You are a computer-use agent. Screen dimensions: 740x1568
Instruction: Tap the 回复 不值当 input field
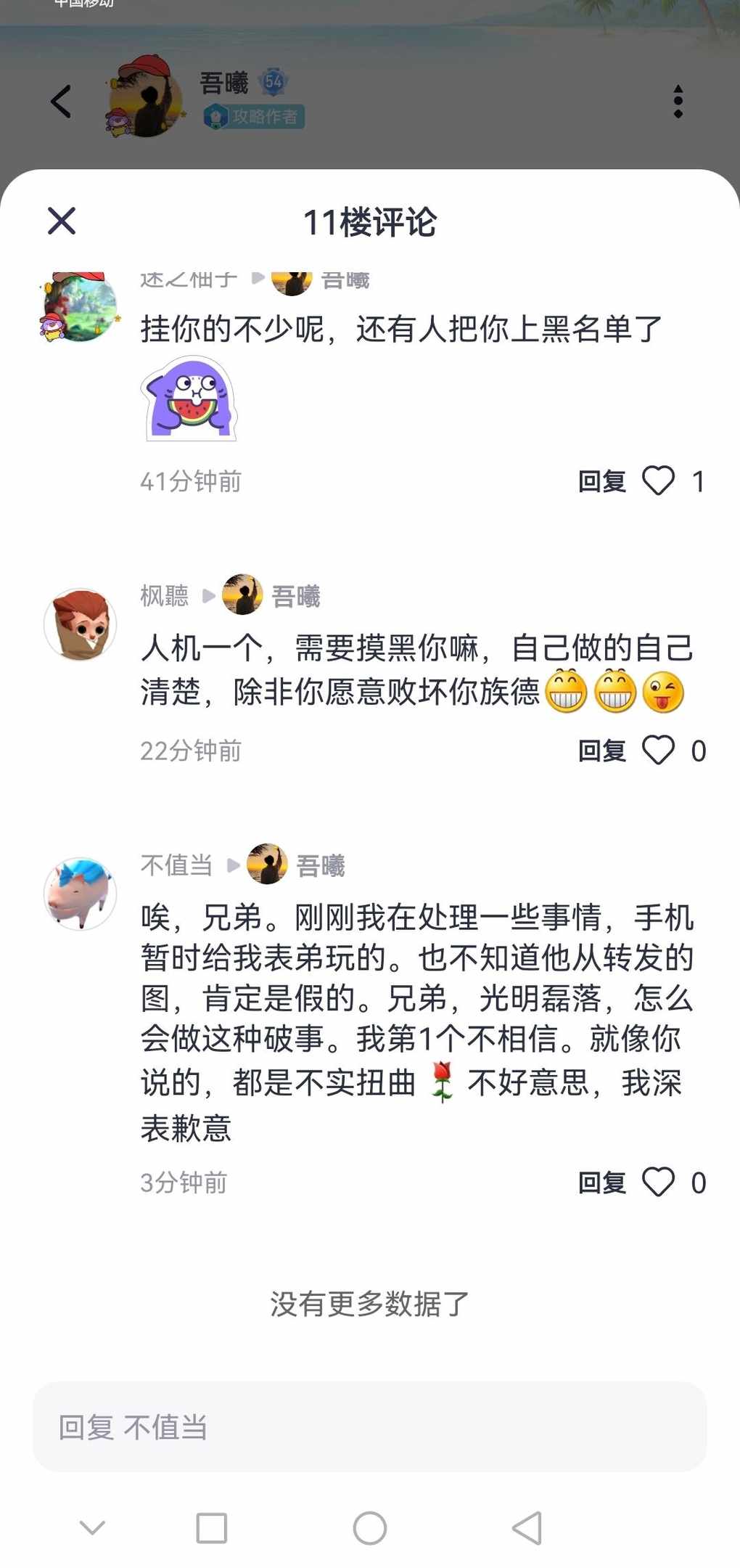370,1427
